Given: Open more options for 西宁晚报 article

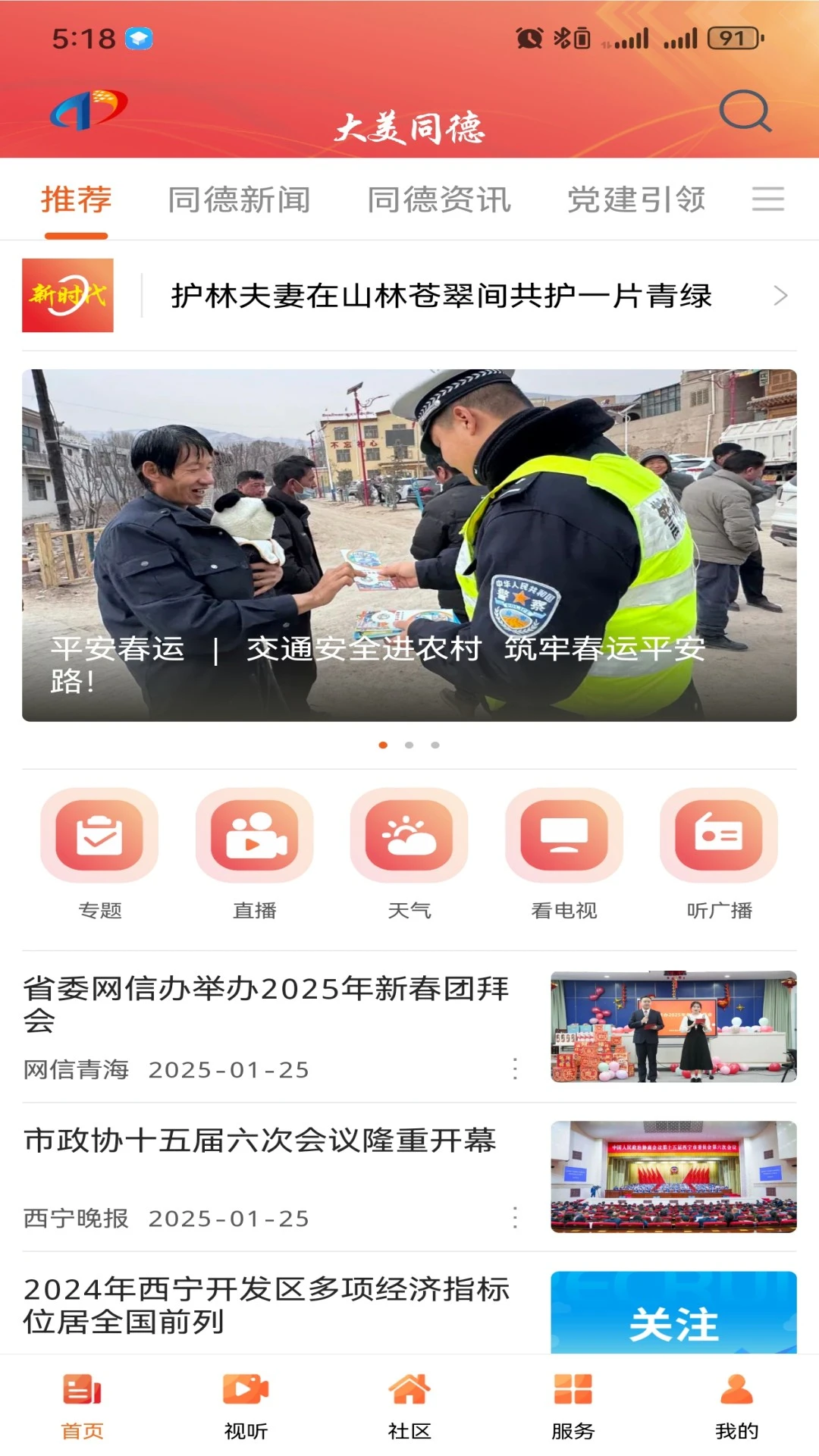Looking at the screenshot, I should [x=516, y=1218].
